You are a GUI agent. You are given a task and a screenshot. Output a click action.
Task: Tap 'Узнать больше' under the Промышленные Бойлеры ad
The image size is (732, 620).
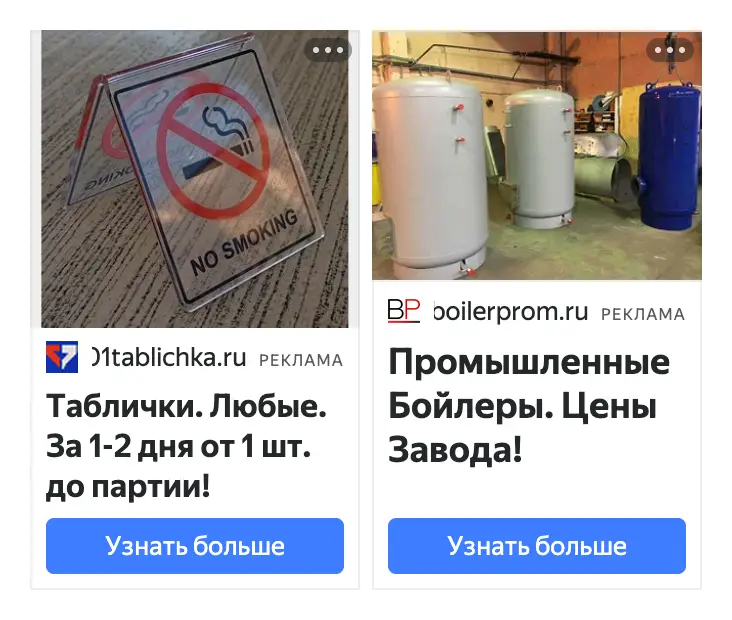click(536, 546)
